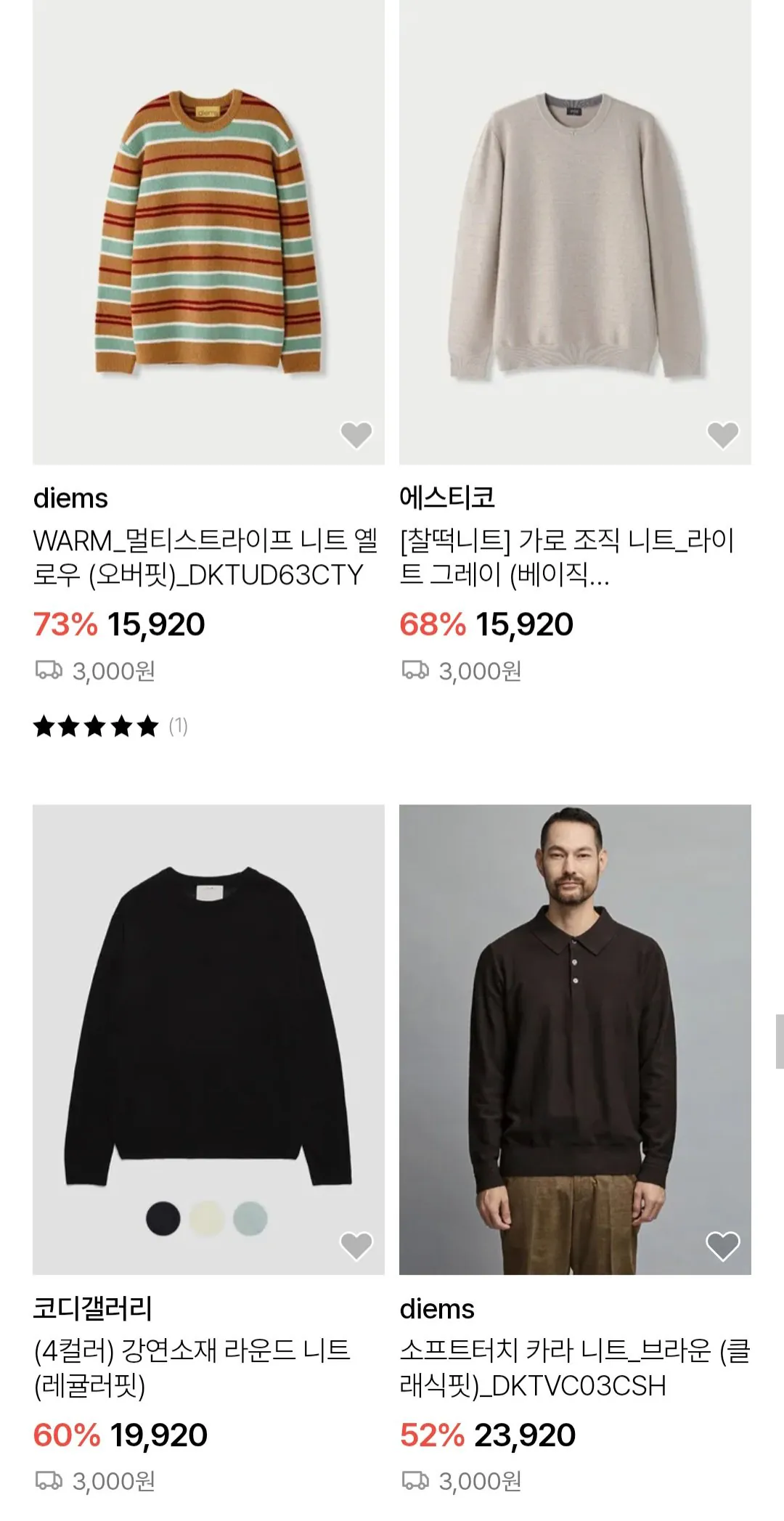Open the 소프트터치 카라 니트_브라운 title
Viewport: 784px width, 1521px height.
[x=575, y=1368]
